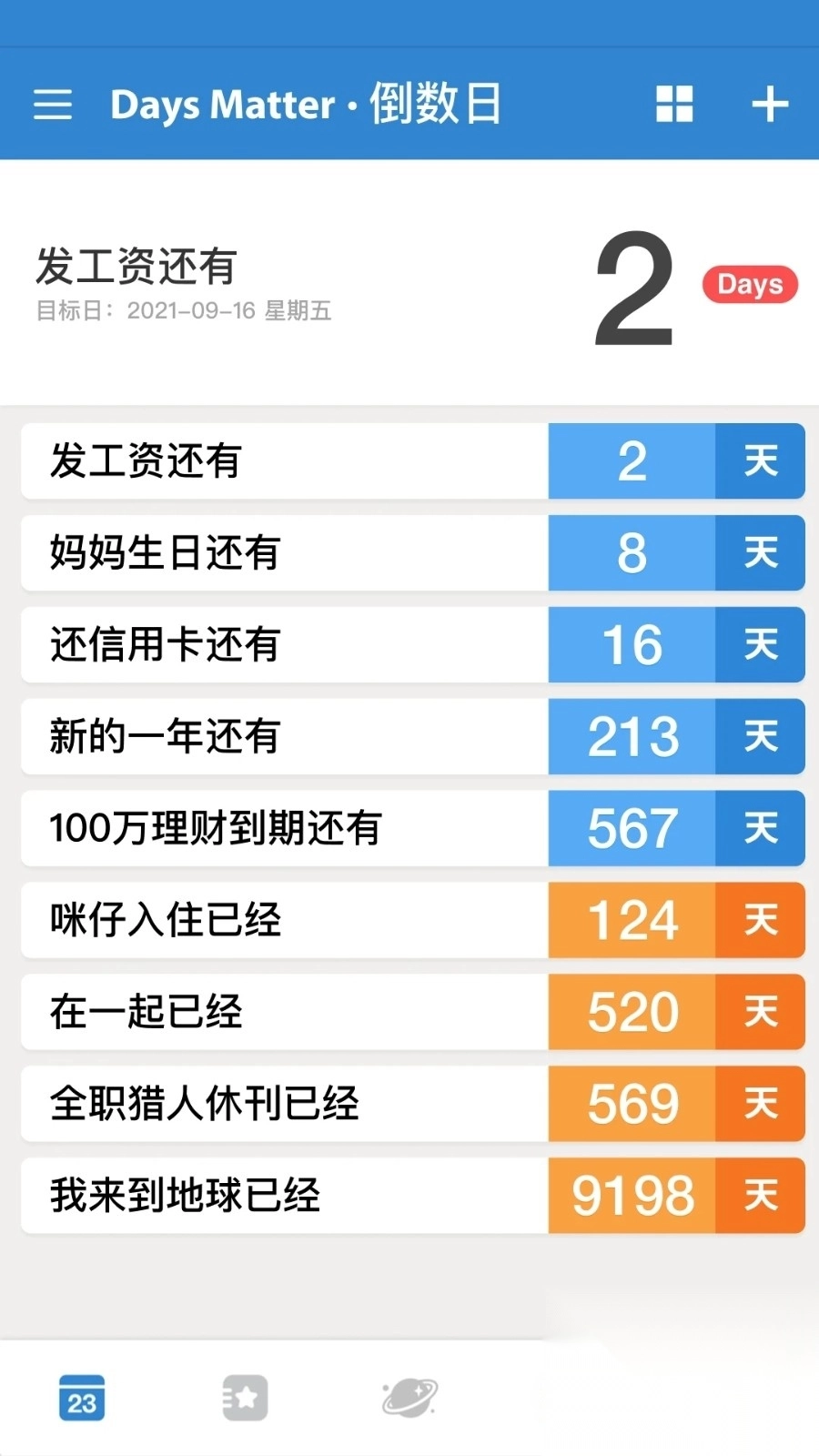
Task: Select the 我来到地球已经 row
Action: (413, 1196)
